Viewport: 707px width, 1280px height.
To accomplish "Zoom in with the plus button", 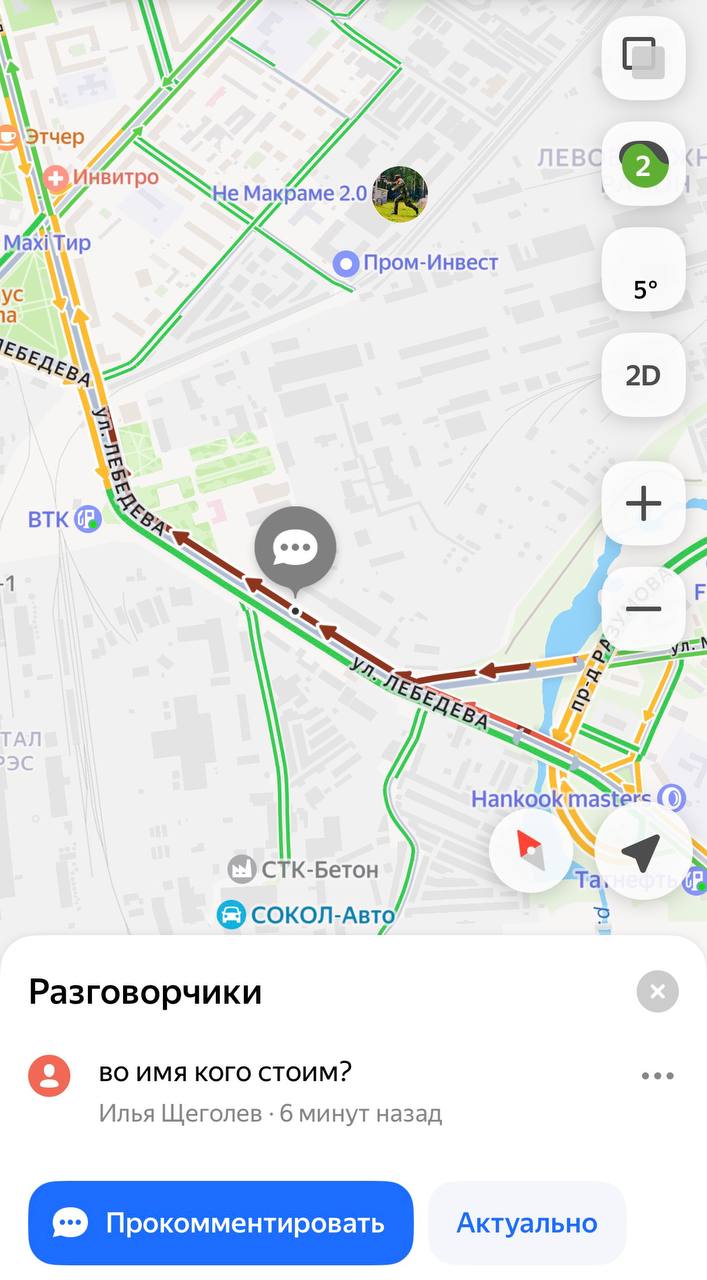I will pos(643,503).
